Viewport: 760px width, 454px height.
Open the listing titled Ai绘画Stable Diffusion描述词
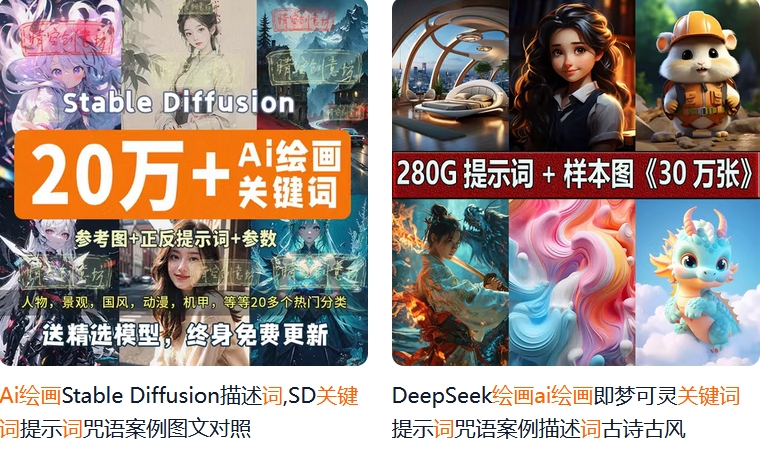[180, 411]
